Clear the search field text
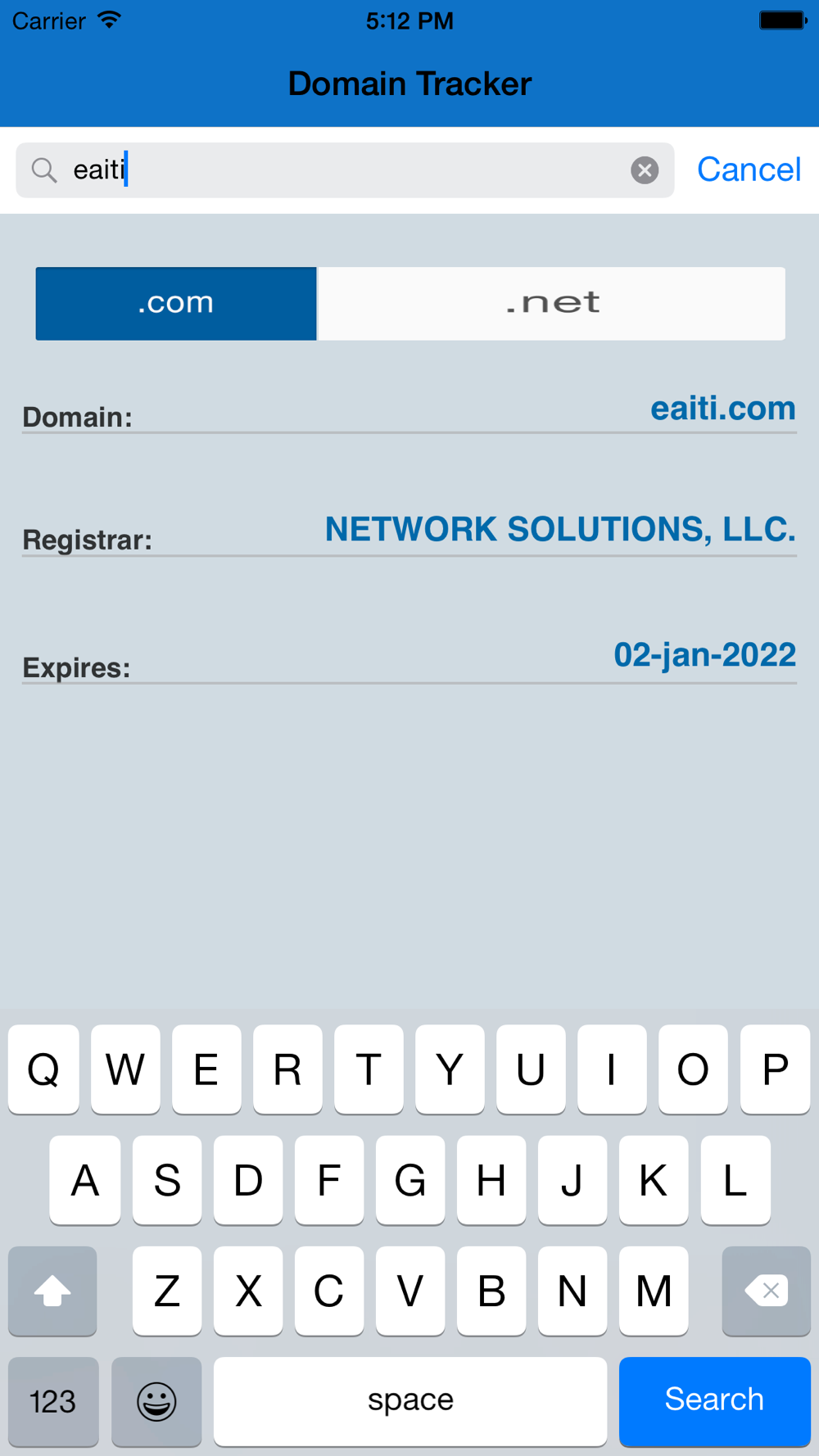The width and height of the screenshot is (819, 1456). [x=645, y=170]
